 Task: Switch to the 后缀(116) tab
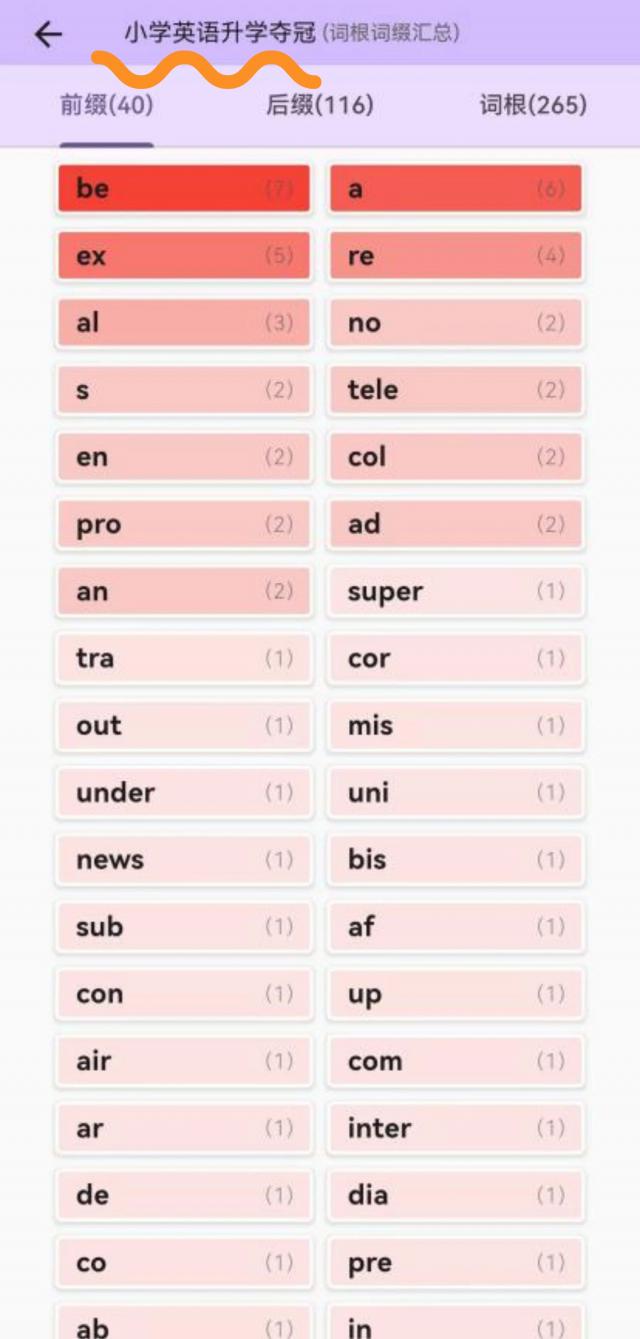[x=320, y=105]
